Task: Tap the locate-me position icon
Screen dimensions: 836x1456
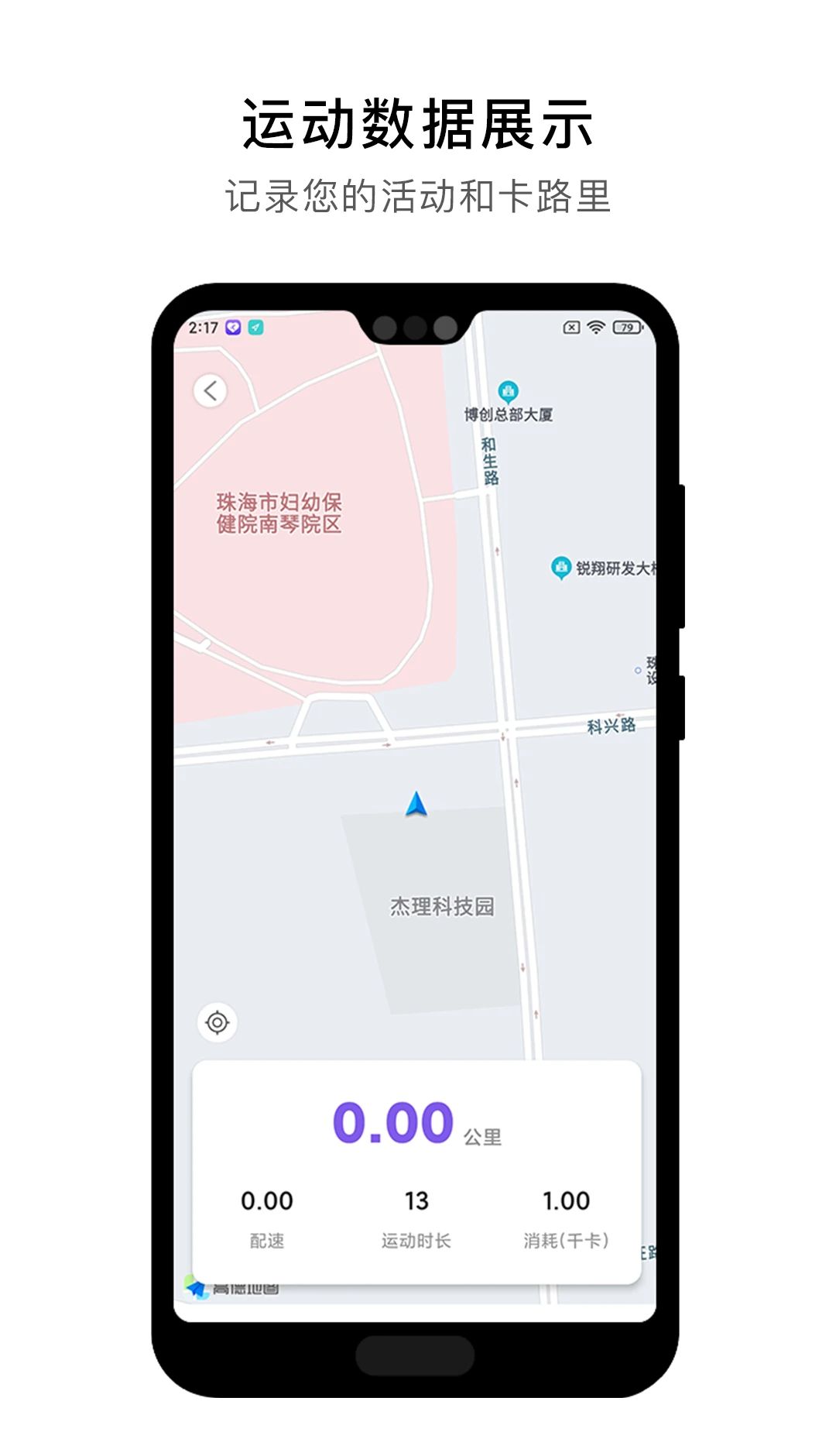Action: click(x=218, y=1021)
